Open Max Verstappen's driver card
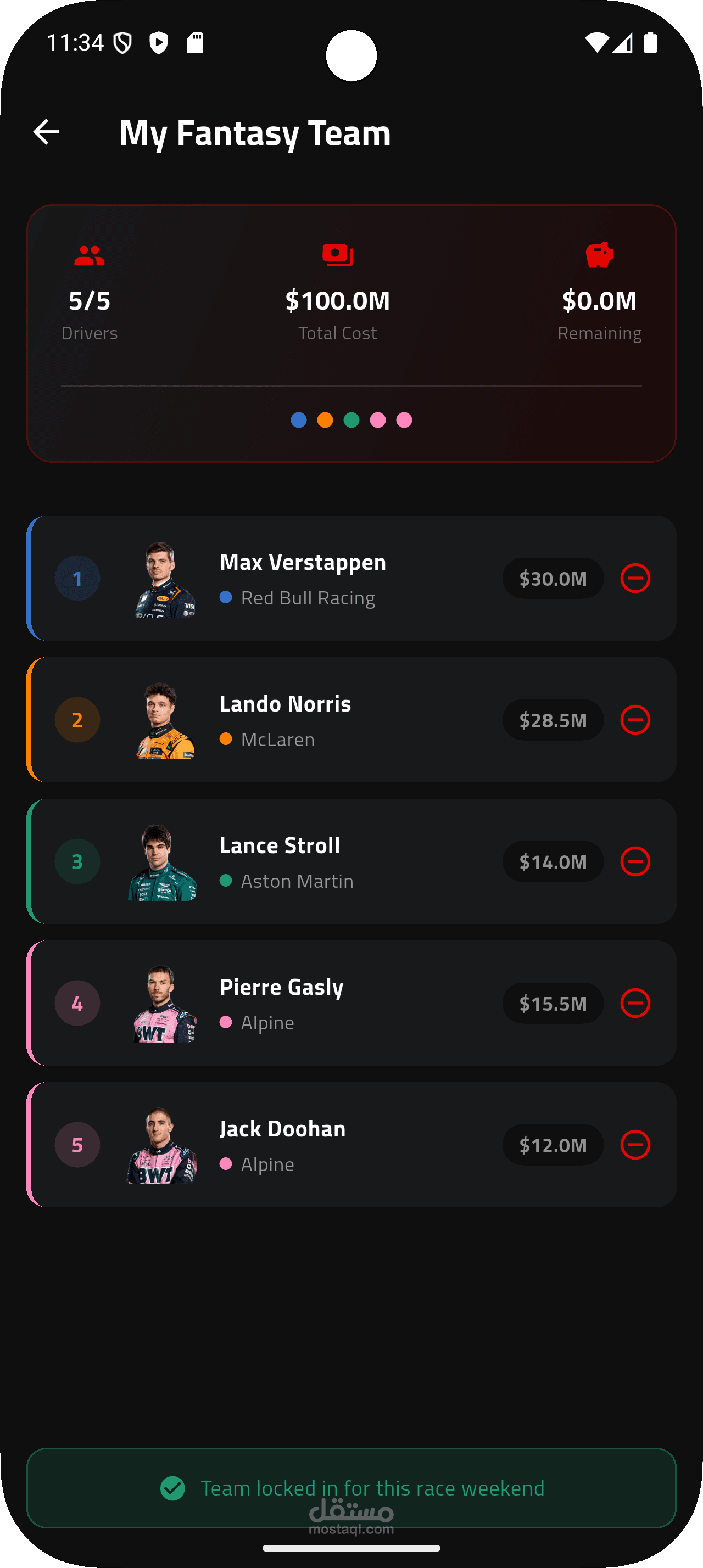Viewport: 703px width, 1568px height. click(351, 578)
